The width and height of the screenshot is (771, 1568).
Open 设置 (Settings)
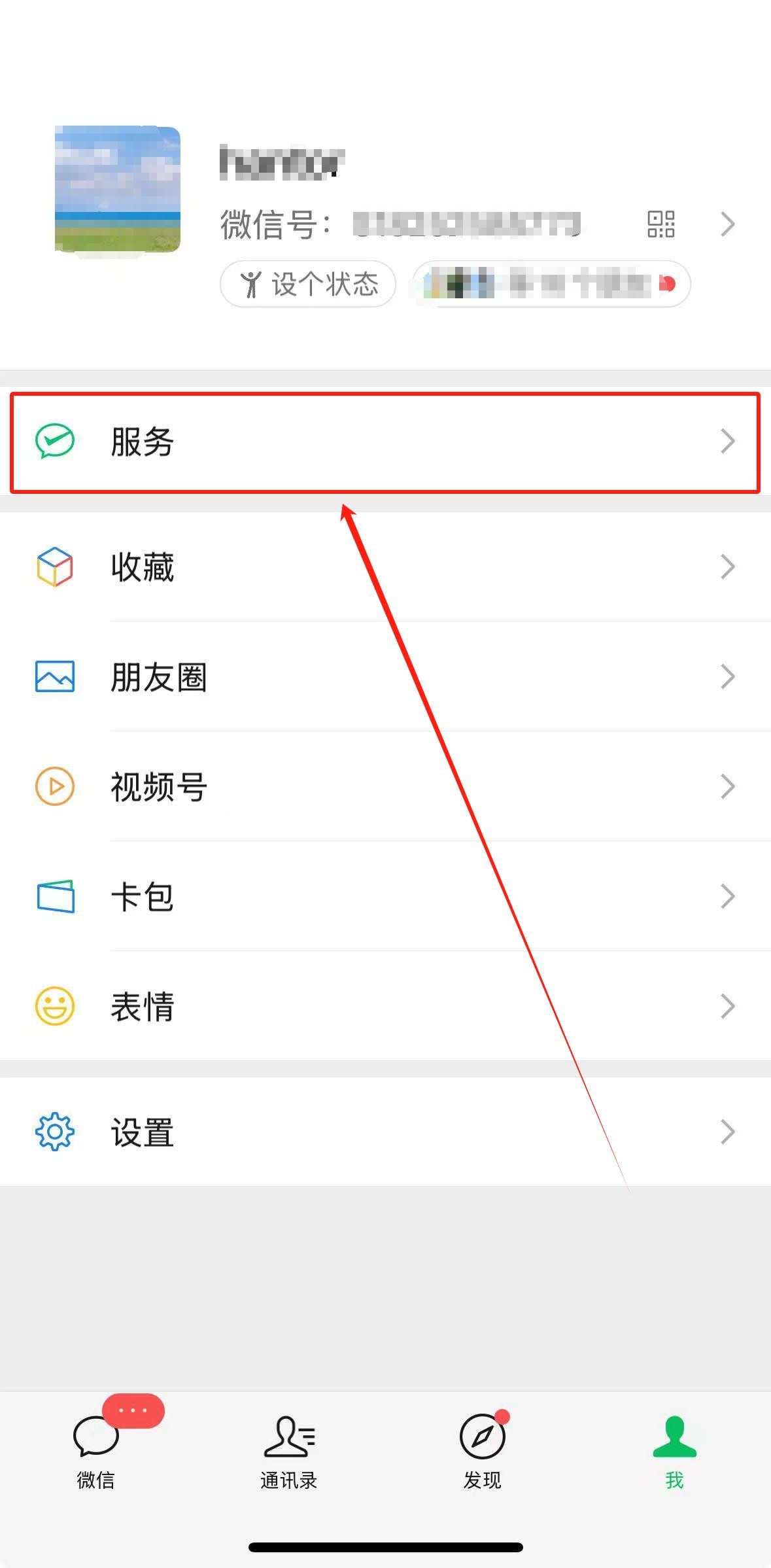point(385,1132)
